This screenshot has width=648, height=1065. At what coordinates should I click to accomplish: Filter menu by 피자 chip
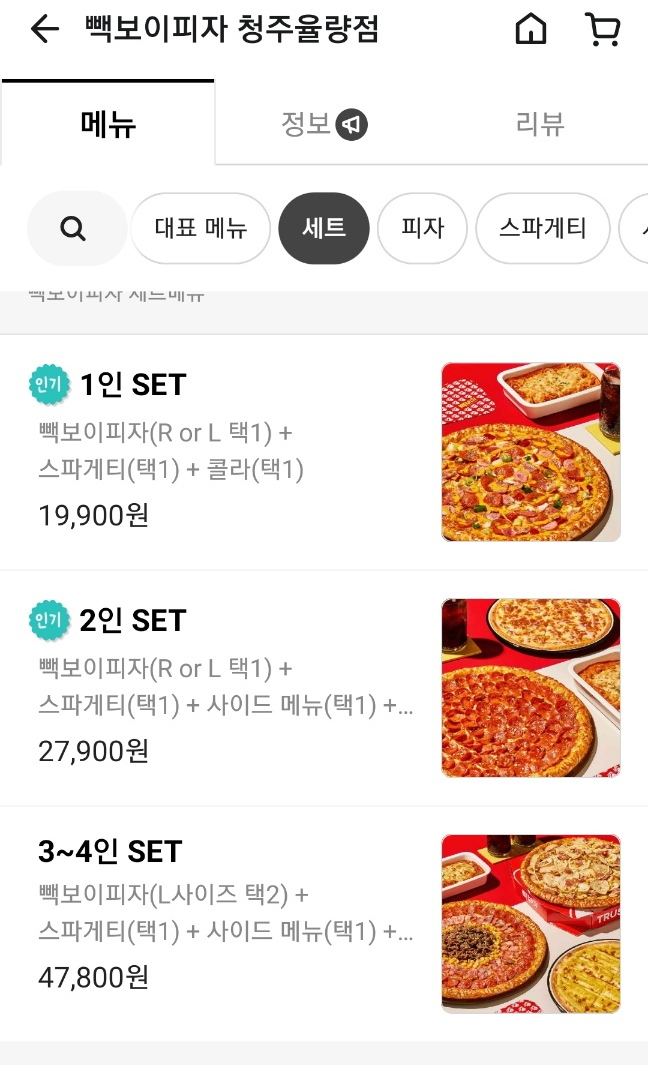(x=422, y=228)
